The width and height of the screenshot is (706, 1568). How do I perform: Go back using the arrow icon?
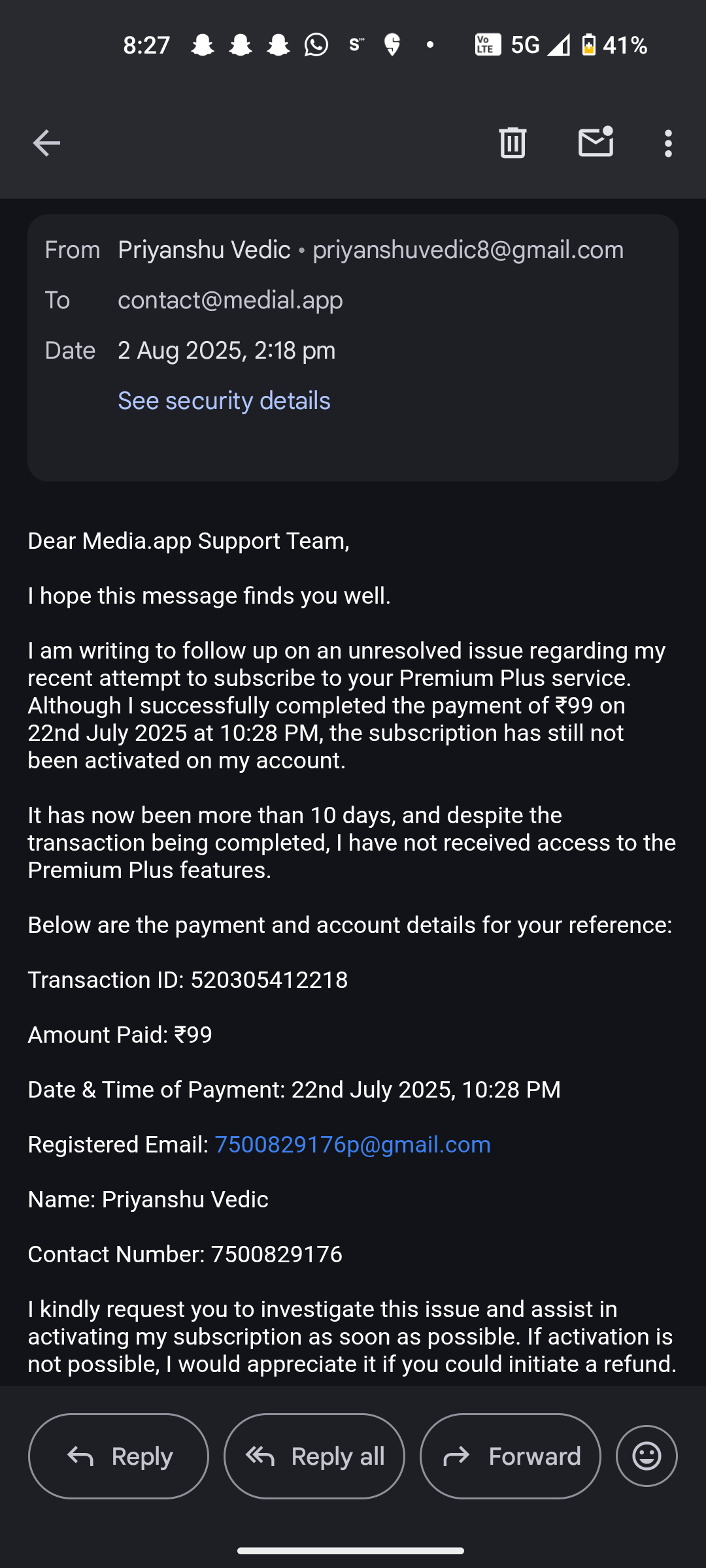46,143
